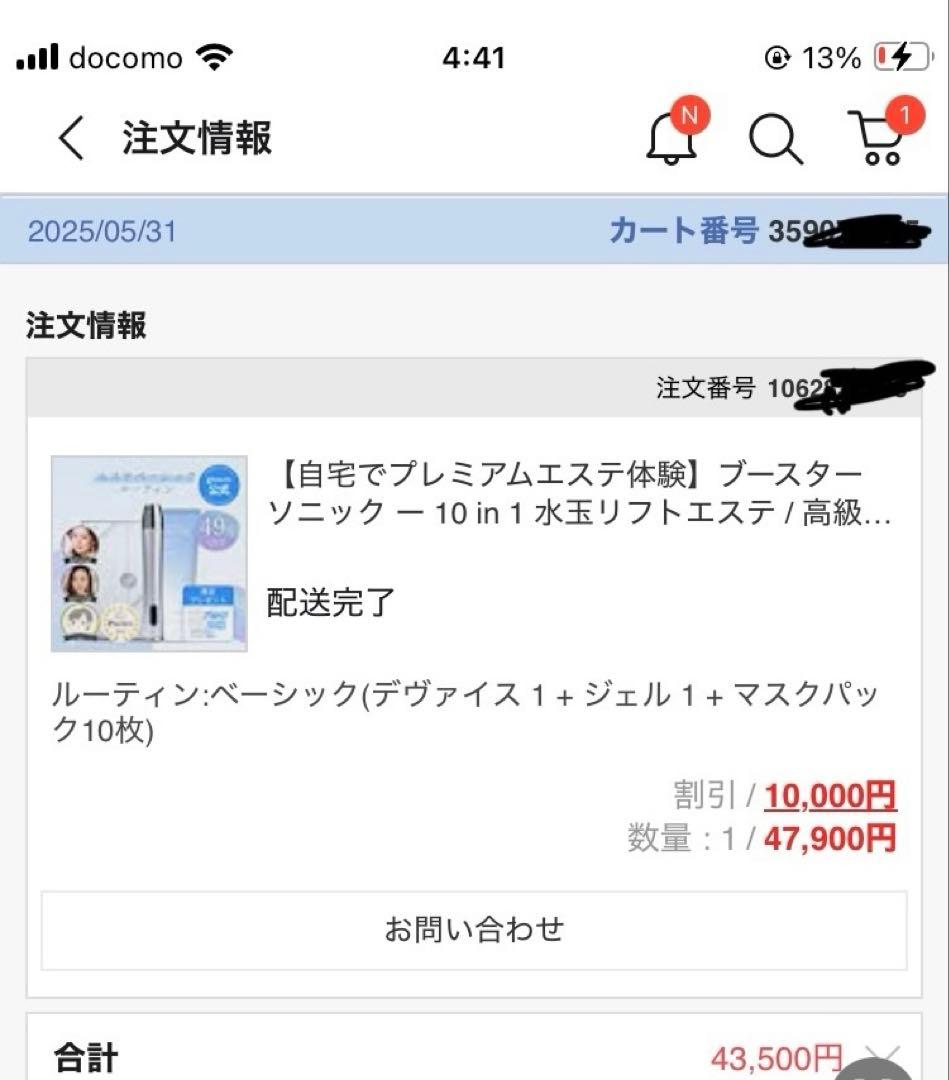Viewport: 949px width, 1080px height.
Task: Open notifications via the bell icon
Action: click(670, 140)
